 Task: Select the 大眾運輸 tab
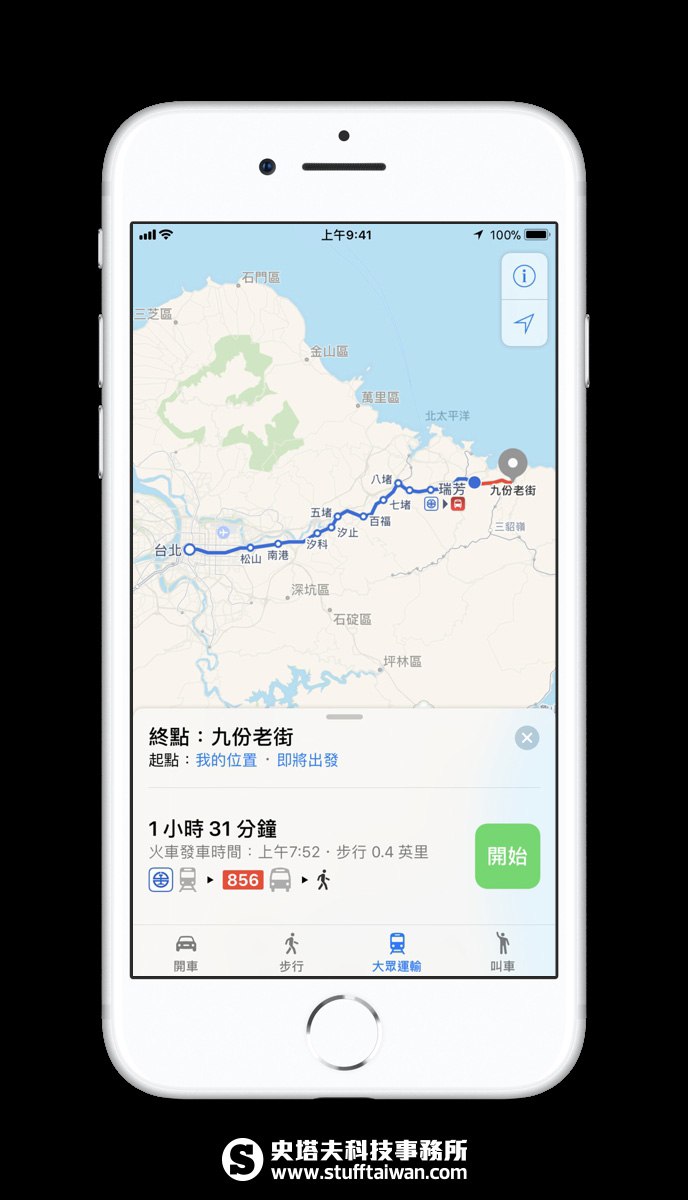397,952
